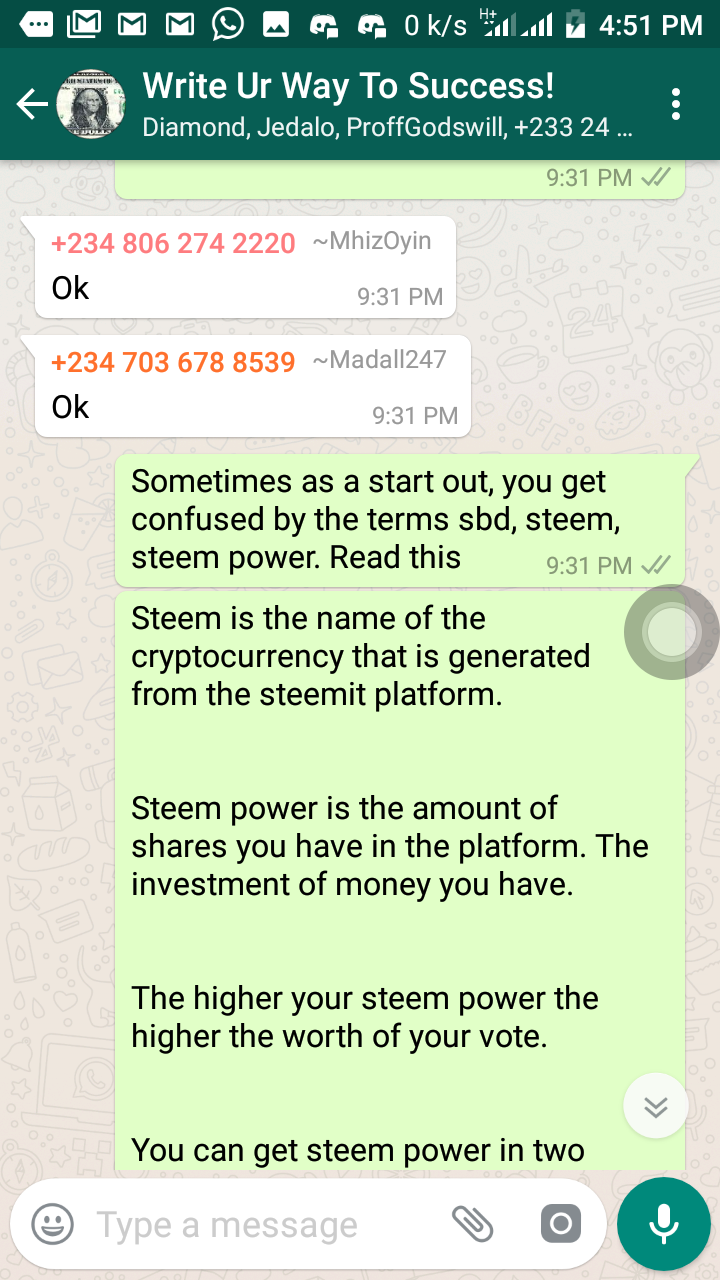
Task: Jump to the latest message using the down arrow
Action: pos(655,1106)
